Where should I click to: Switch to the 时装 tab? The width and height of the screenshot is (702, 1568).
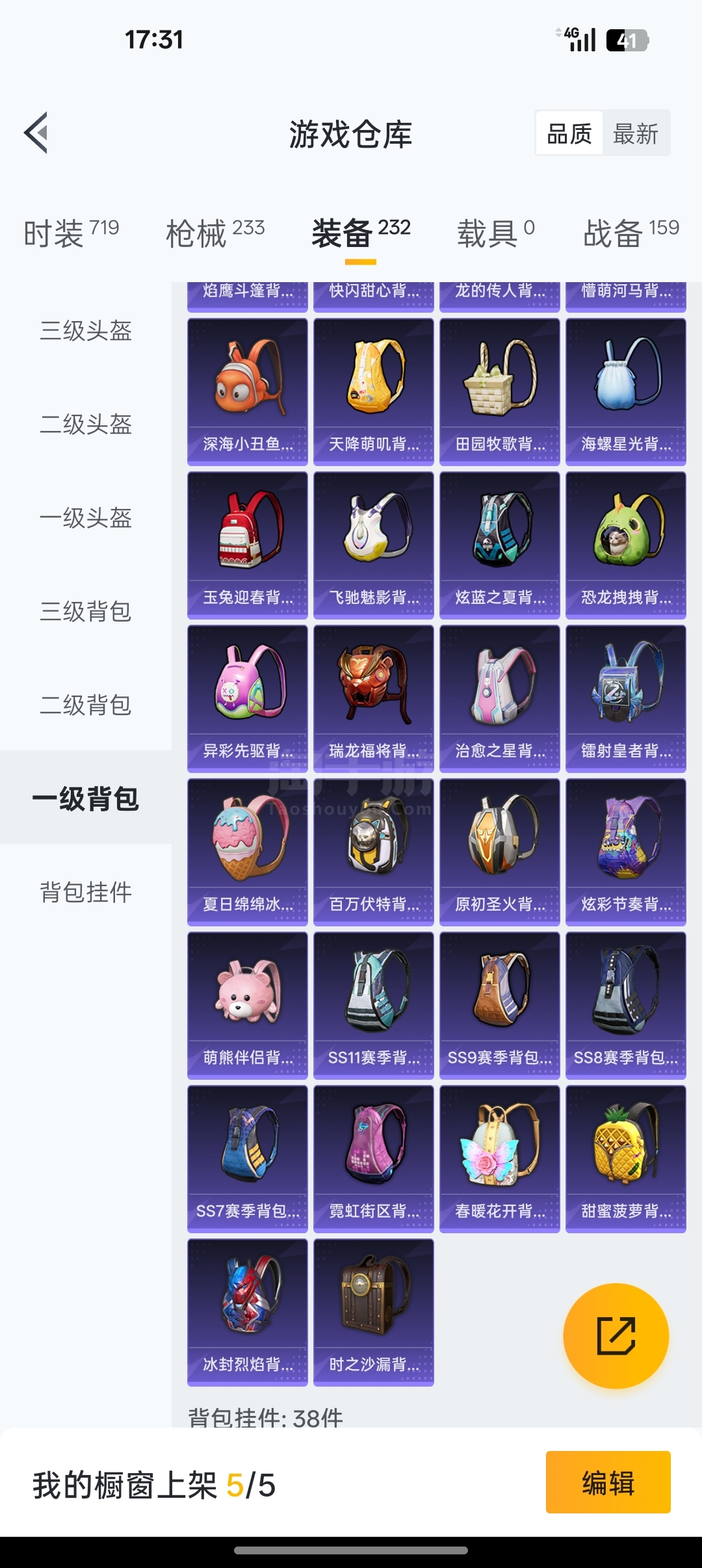71,233
